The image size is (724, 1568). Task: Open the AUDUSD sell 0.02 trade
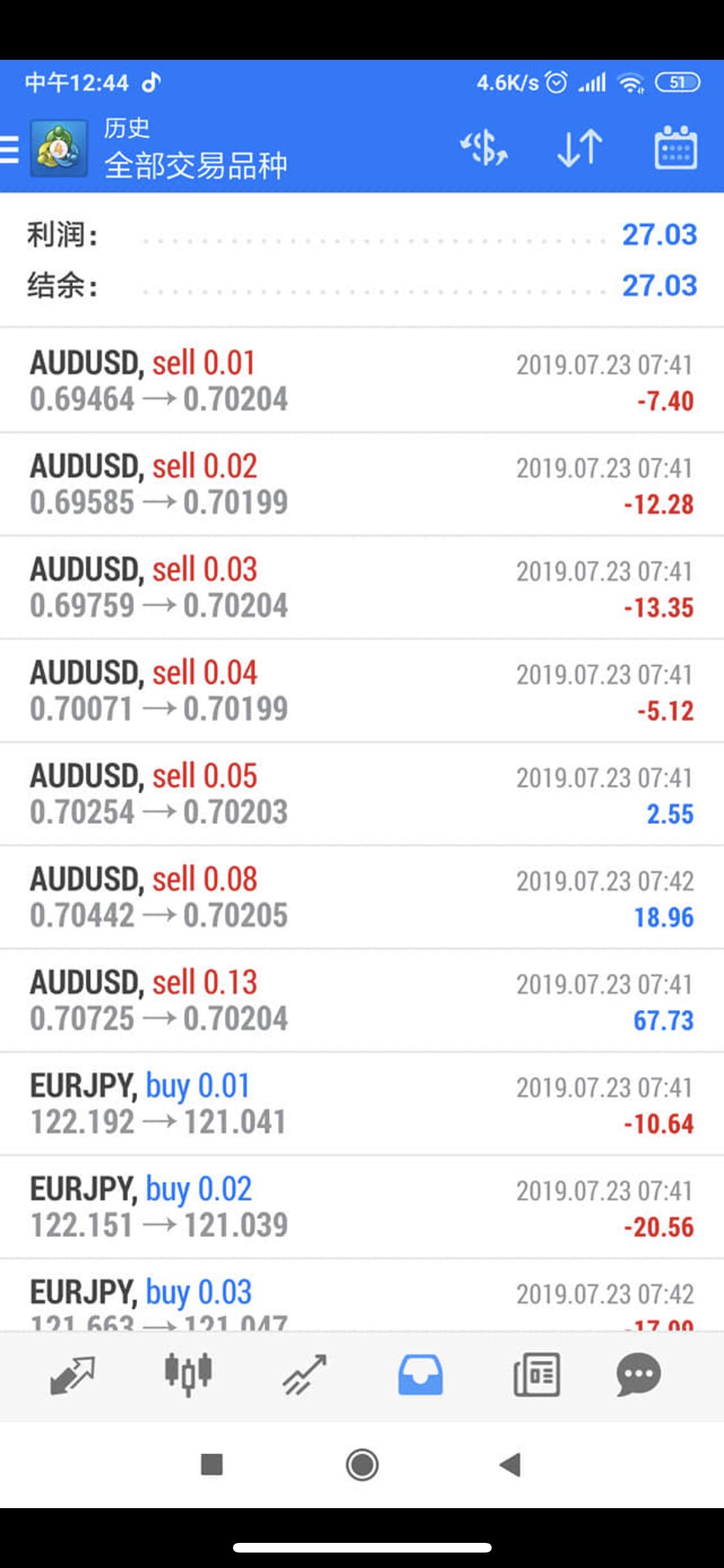362,484
